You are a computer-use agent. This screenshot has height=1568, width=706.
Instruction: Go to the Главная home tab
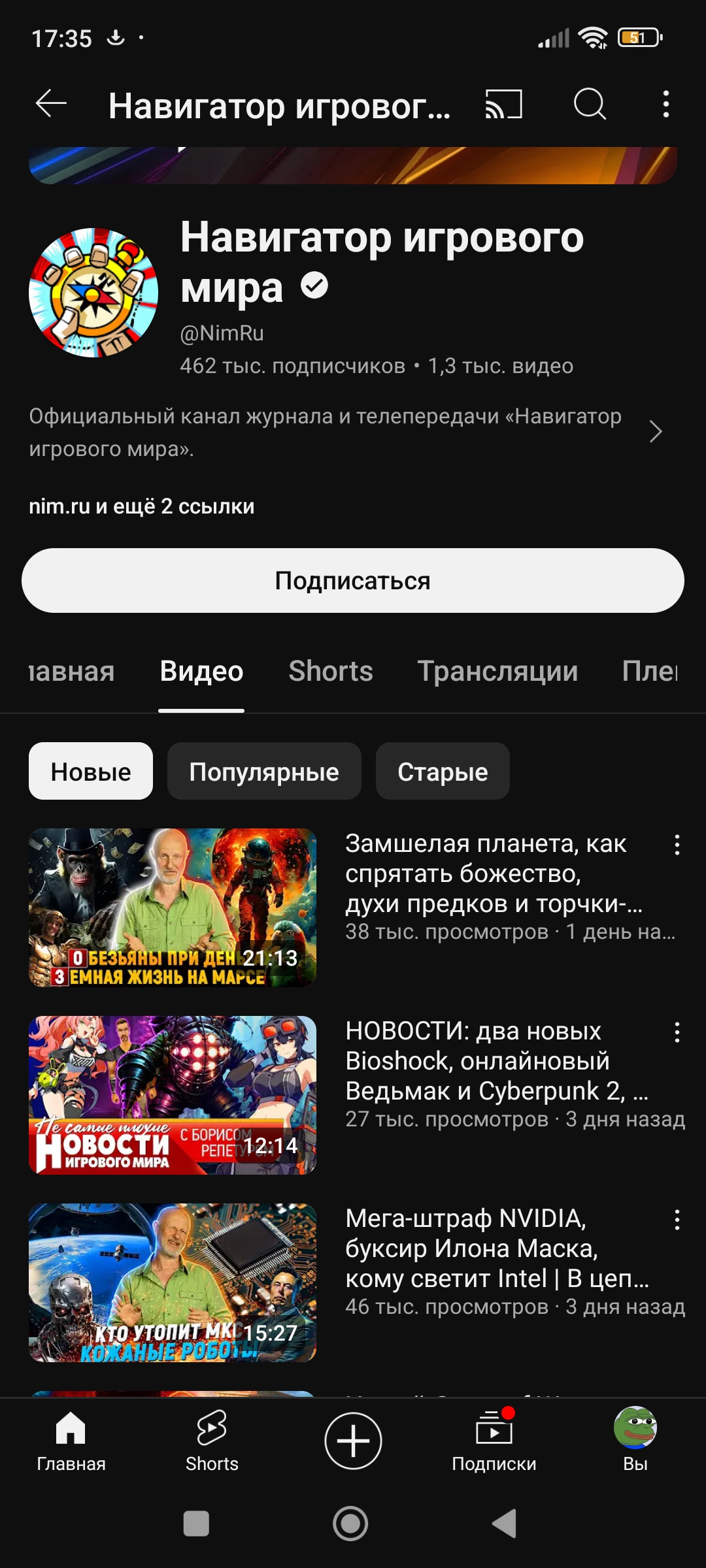point(71,1441)
